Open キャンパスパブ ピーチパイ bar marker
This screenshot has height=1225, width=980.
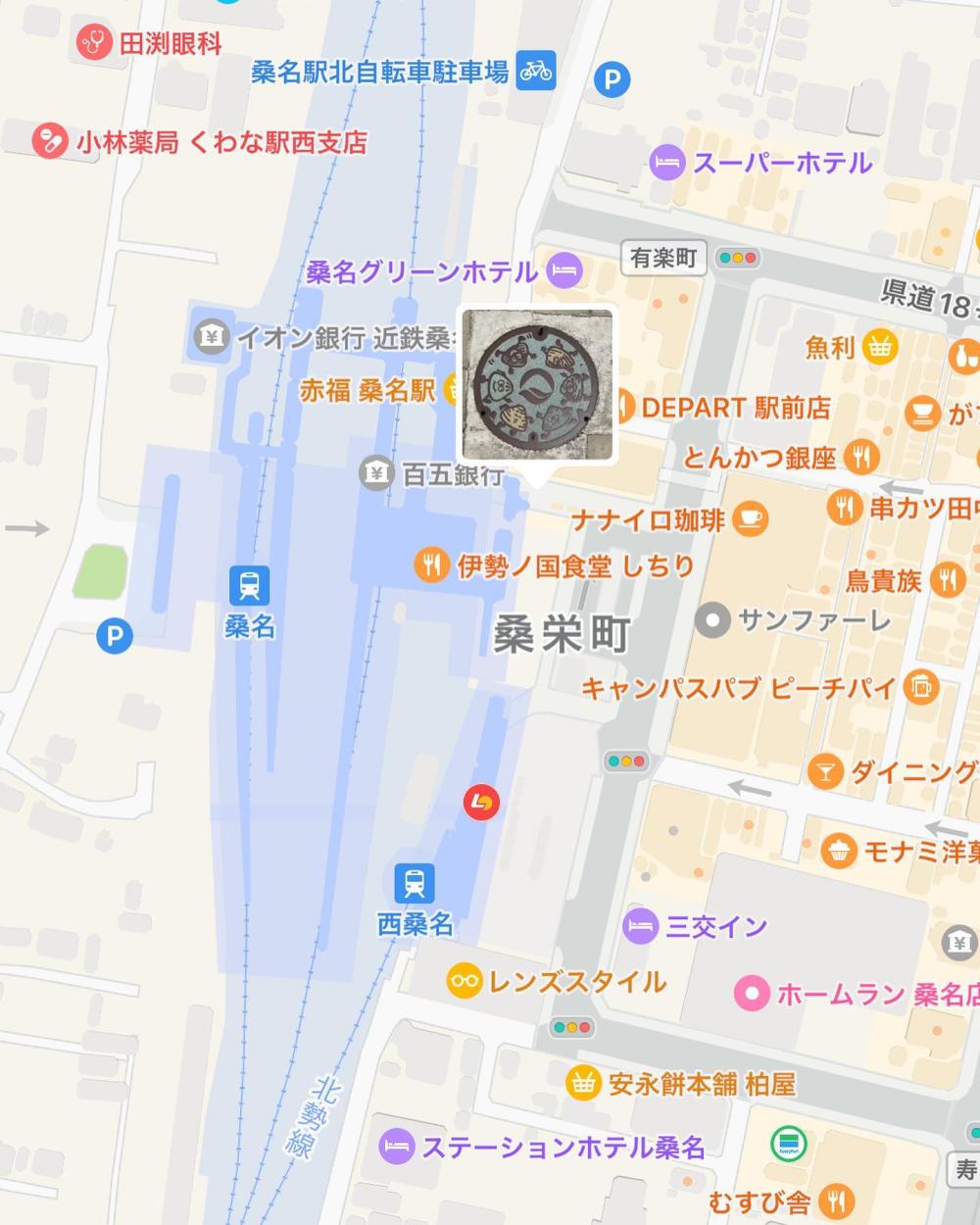[x=921, y=687]
